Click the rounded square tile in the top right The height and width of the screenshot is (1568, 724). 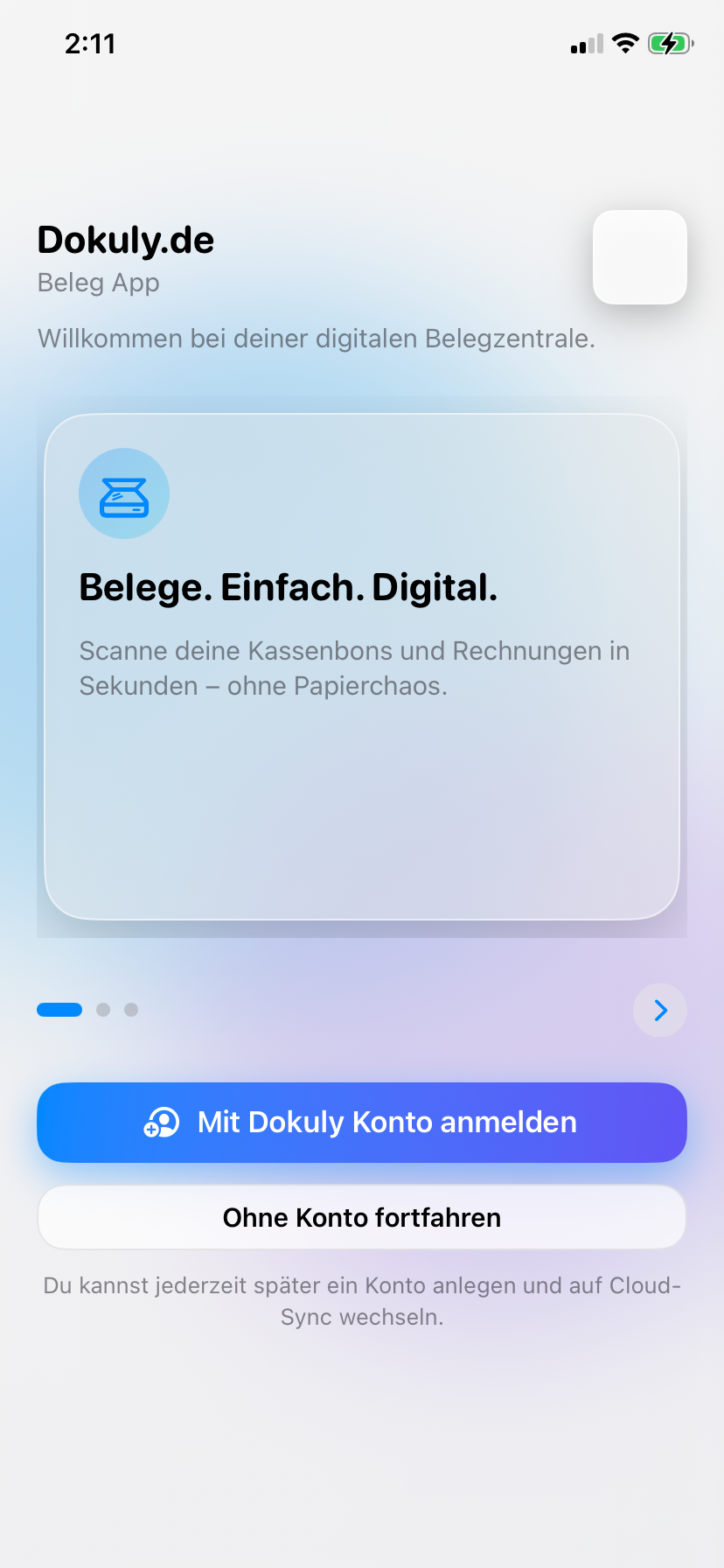coord(639,256)
